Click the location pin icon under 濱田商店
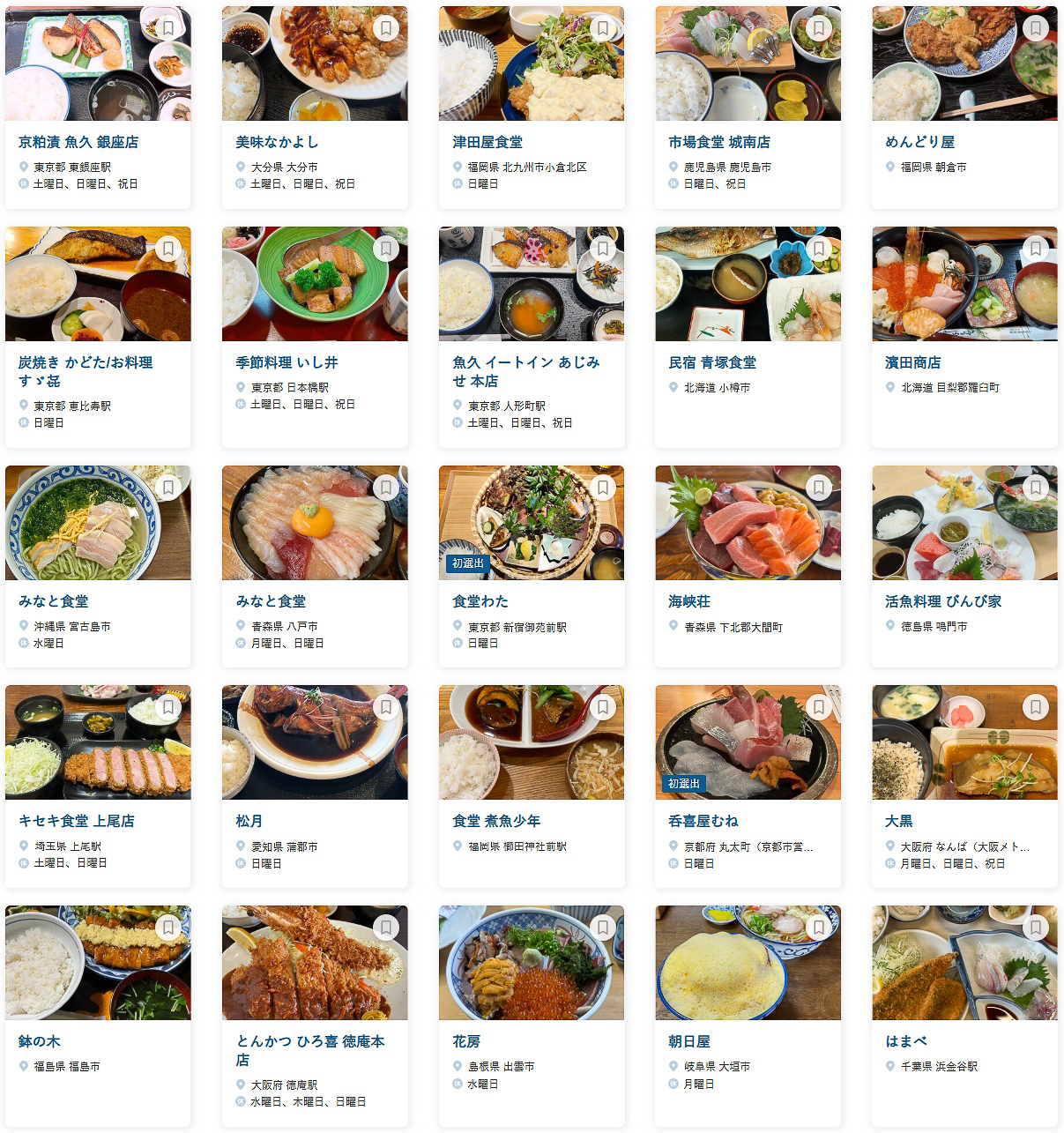This screenshot has height=1133, width=1064. [889, 385]
